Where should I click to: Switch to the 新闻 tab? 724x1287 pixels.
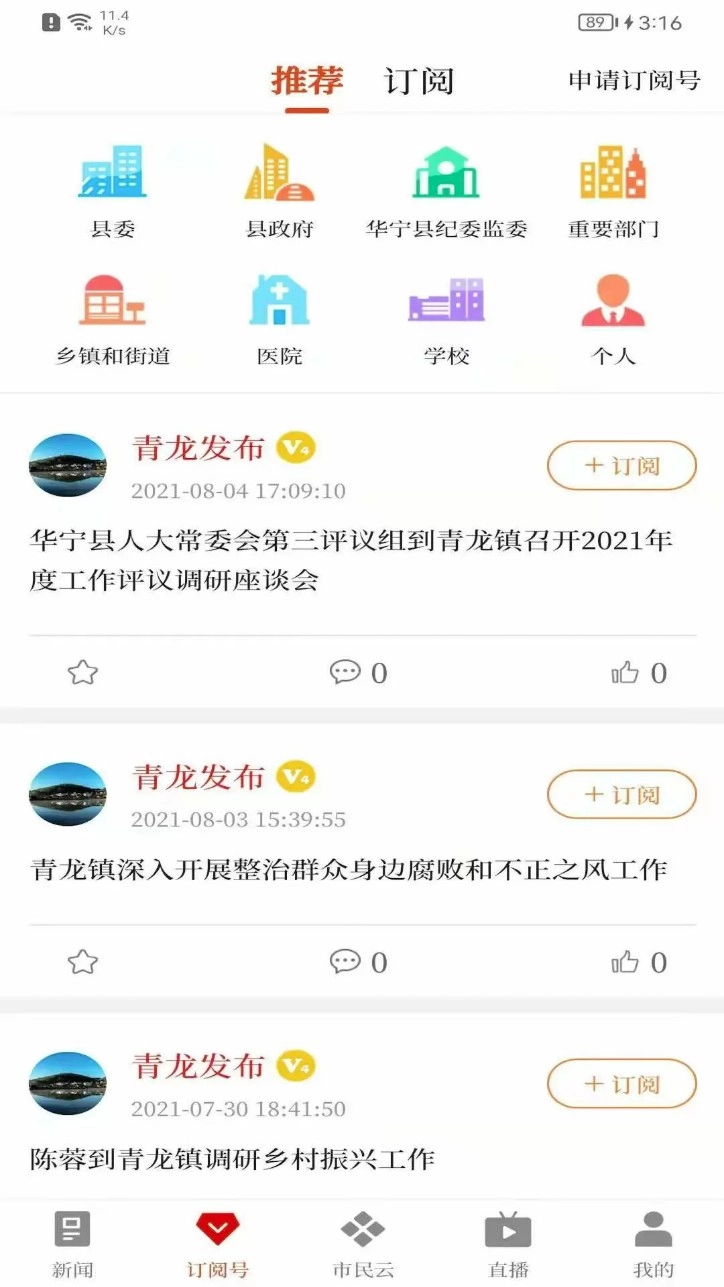pyautogui.click(x=70, y=1240)
